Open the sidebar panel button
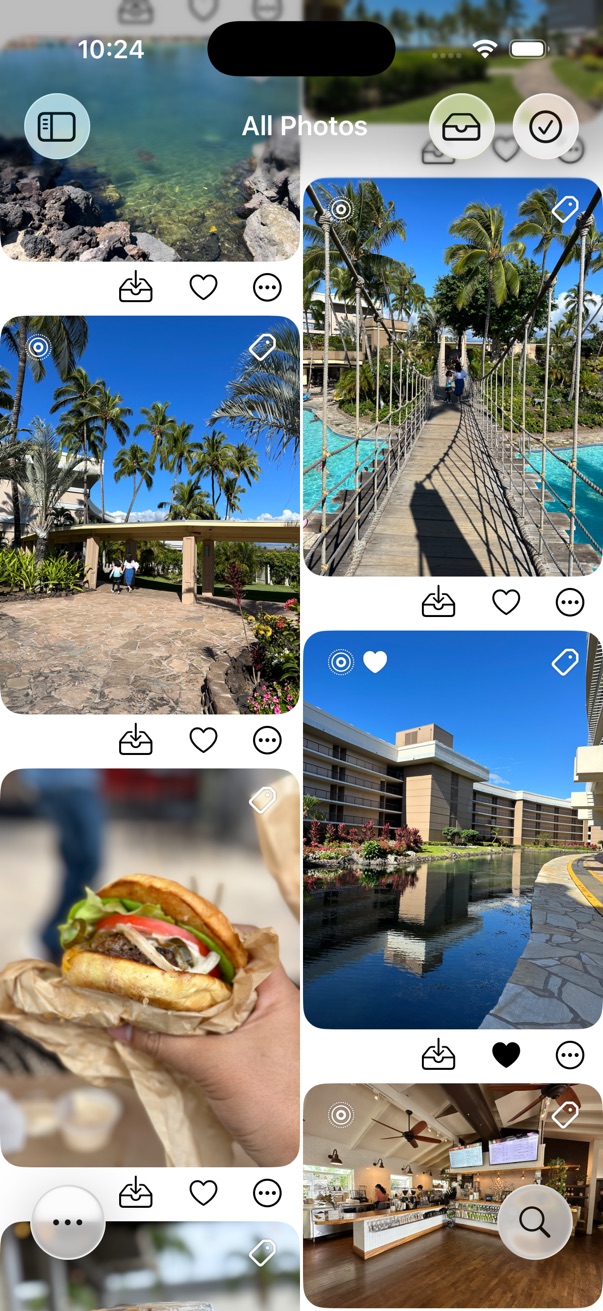 click(x=57, y=126)
